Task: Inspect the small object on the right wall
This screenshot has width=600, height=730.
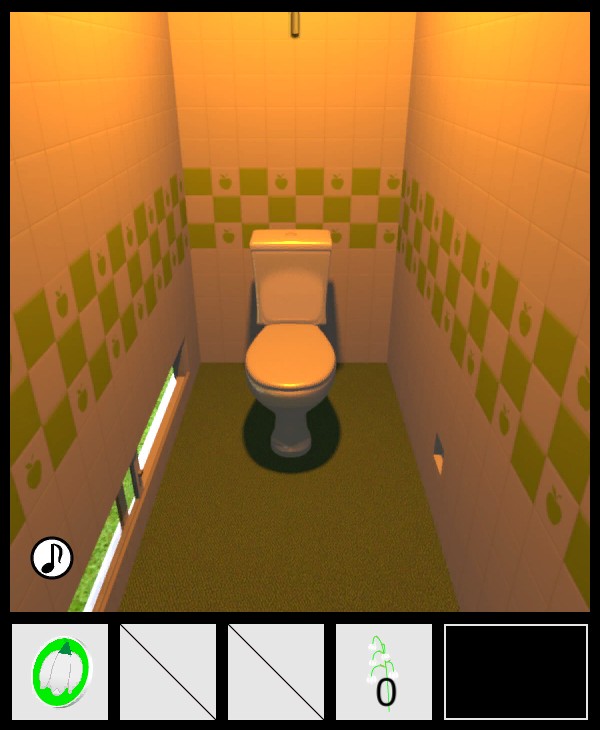Action: [x=438, y=454]
